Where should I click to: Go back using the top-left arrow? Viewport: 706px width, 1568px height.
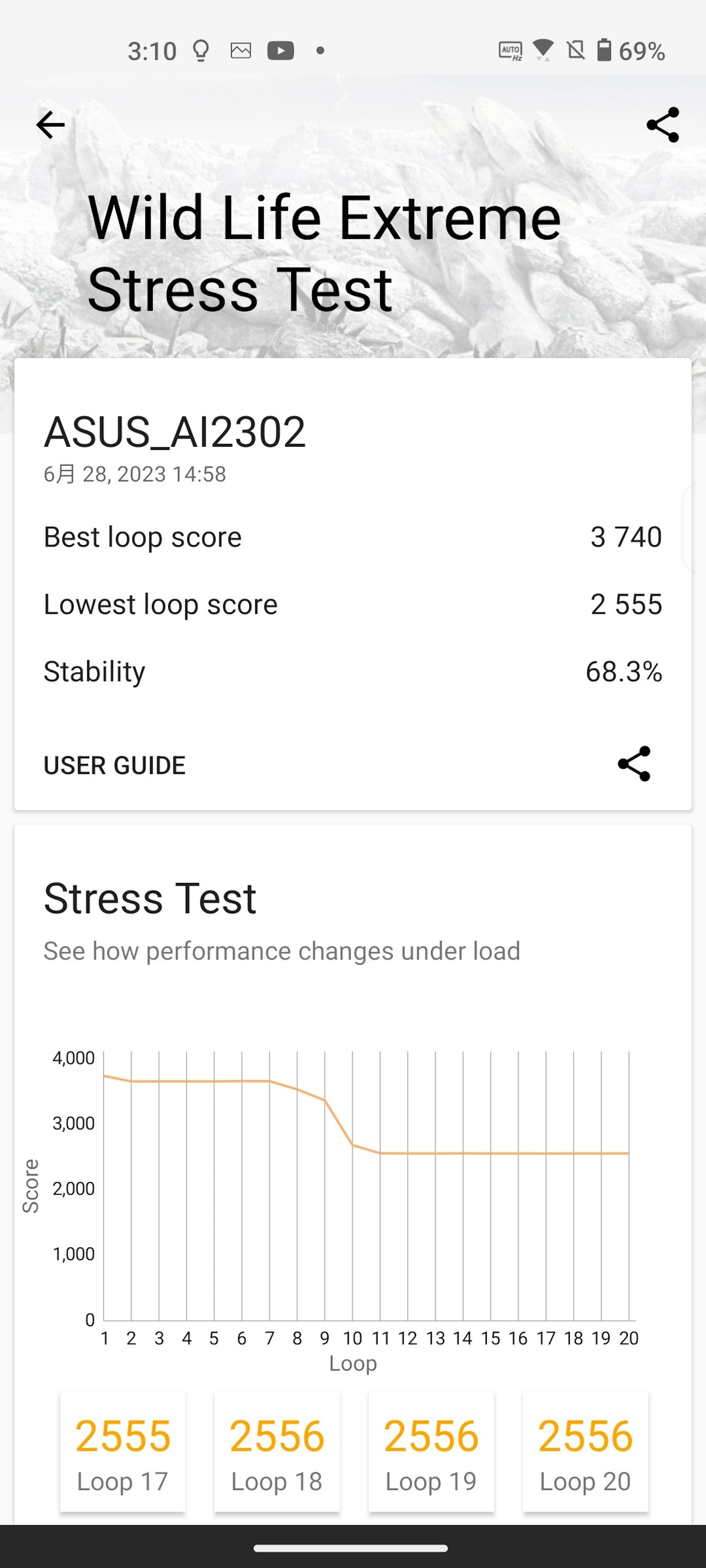[50, 125]
